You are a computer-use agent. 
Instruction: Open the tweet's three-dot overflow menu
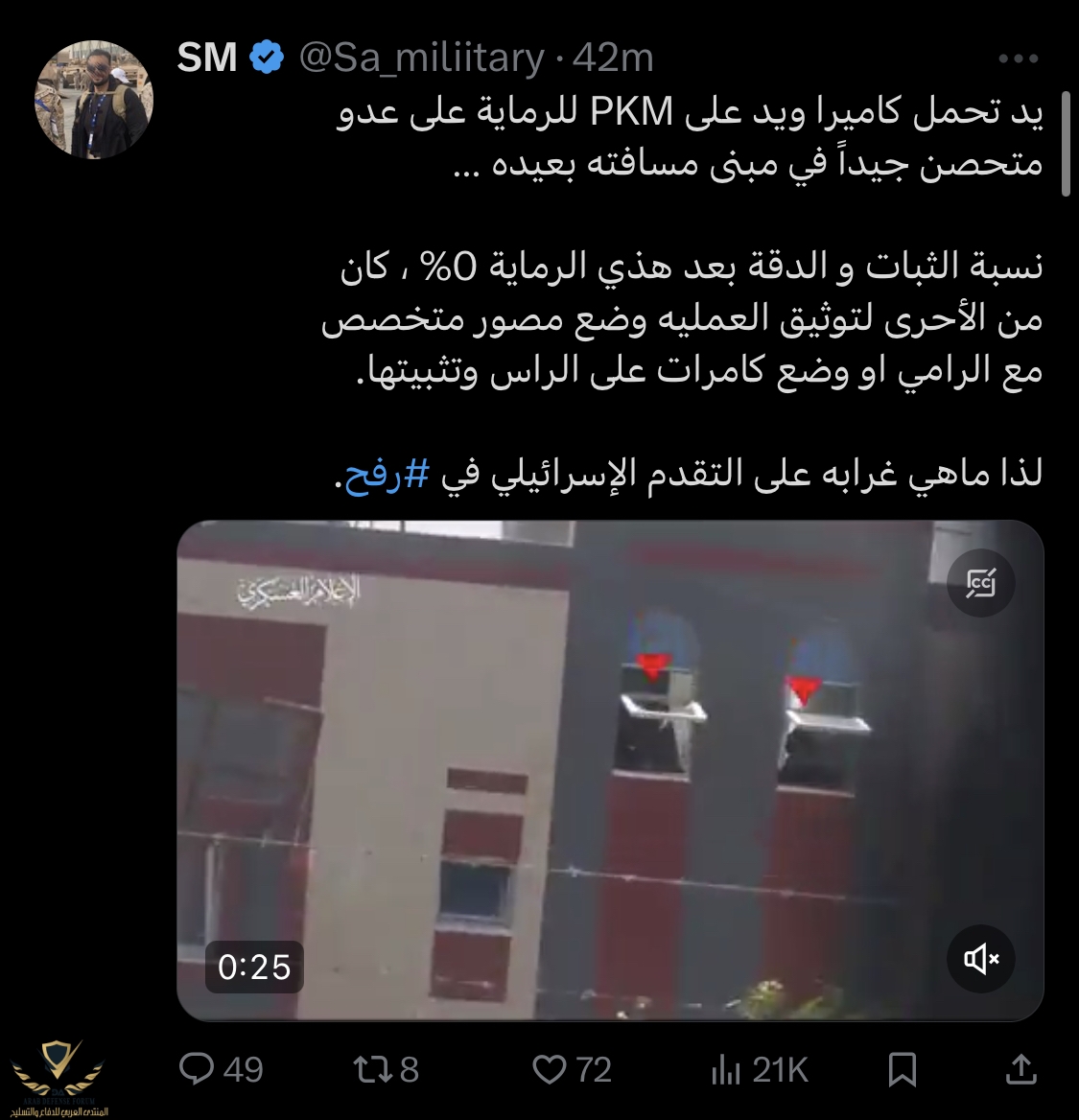tap(1018, 59)
